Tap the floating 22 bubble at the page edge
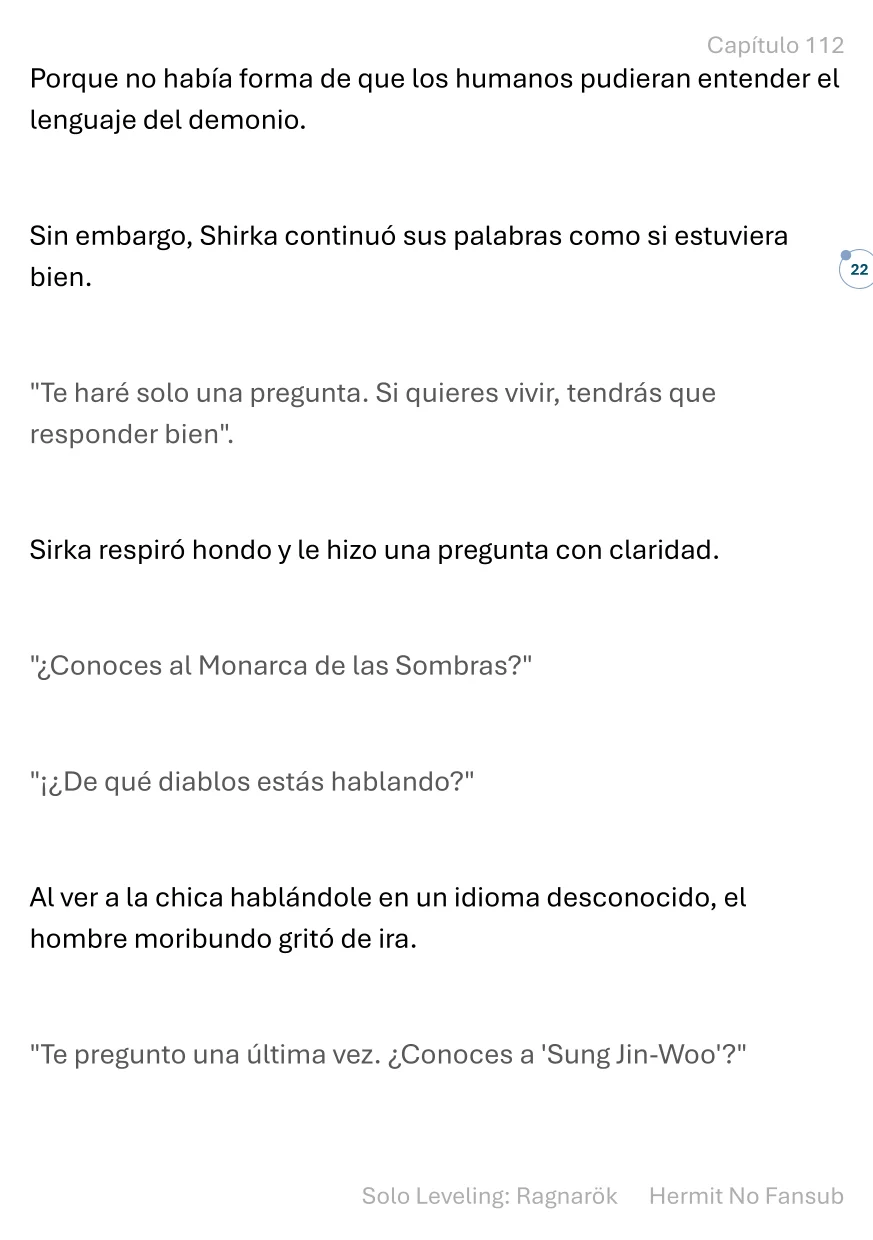This screenshot has width=873, height=1240. point(857,270)
